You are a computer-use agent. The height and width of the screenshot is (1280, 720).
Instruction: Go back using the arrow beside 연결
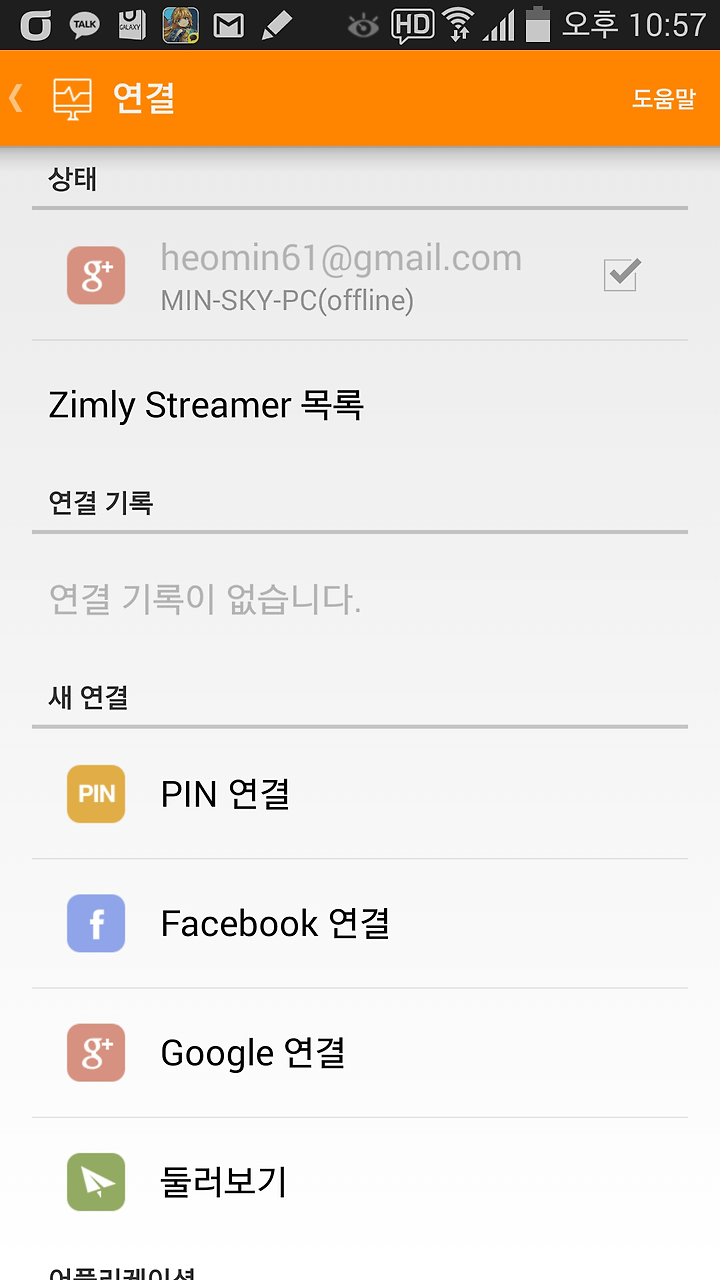16,98
